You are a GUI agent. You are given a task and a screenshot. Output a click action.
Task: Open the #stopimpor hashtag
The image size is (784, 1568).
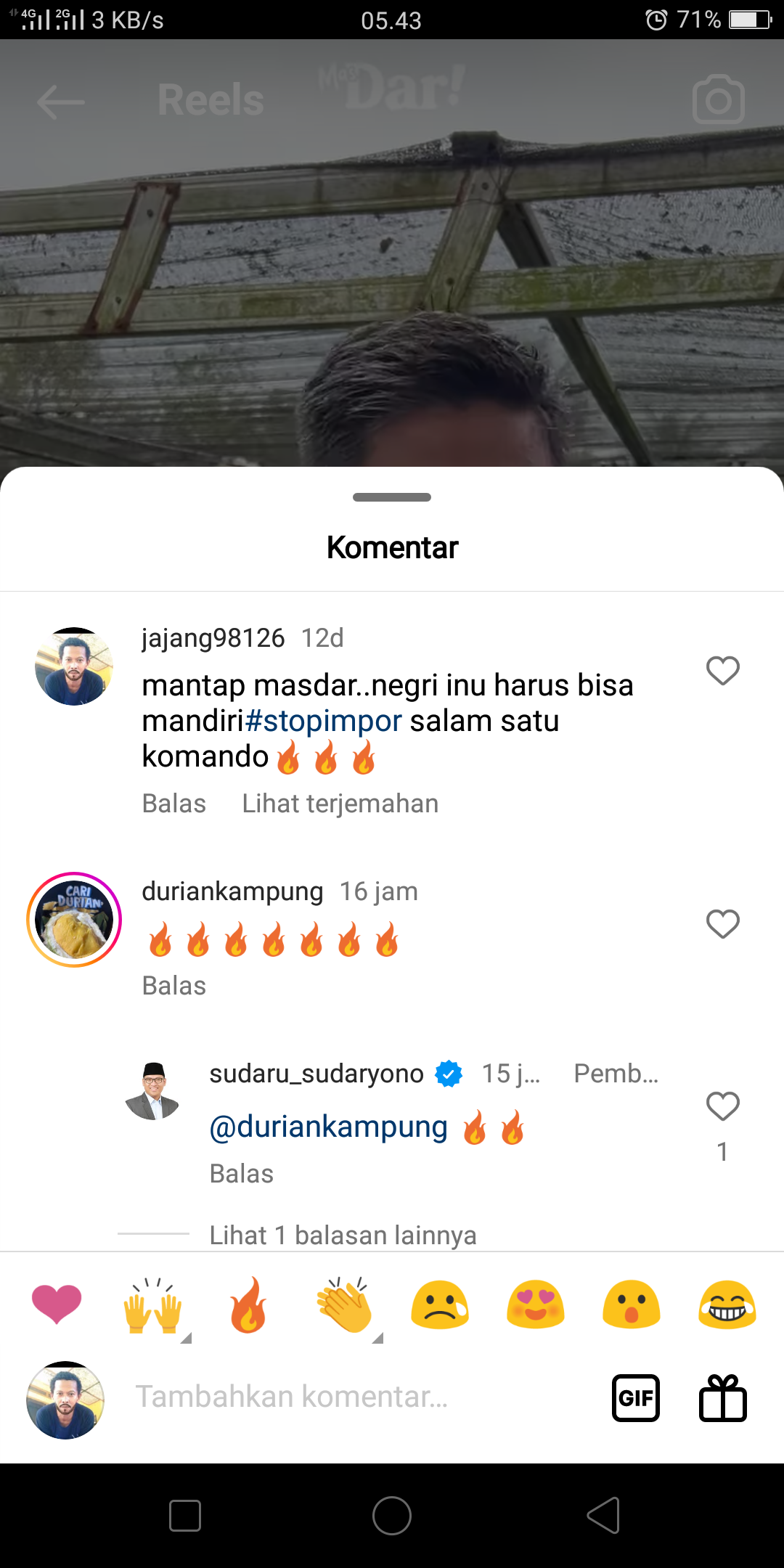click(324, 721)
